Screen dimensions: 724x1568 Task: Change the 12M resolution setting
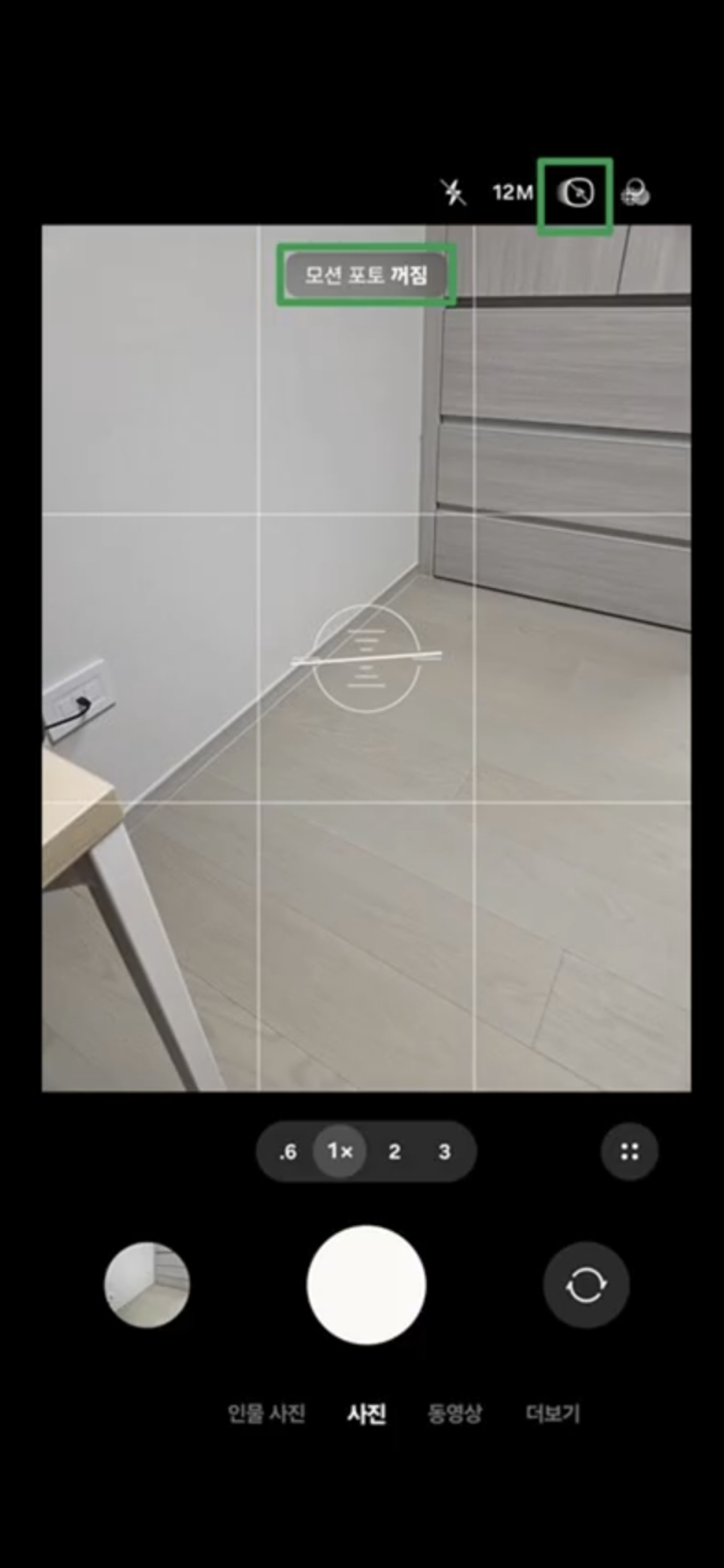[x=513, y=193]
